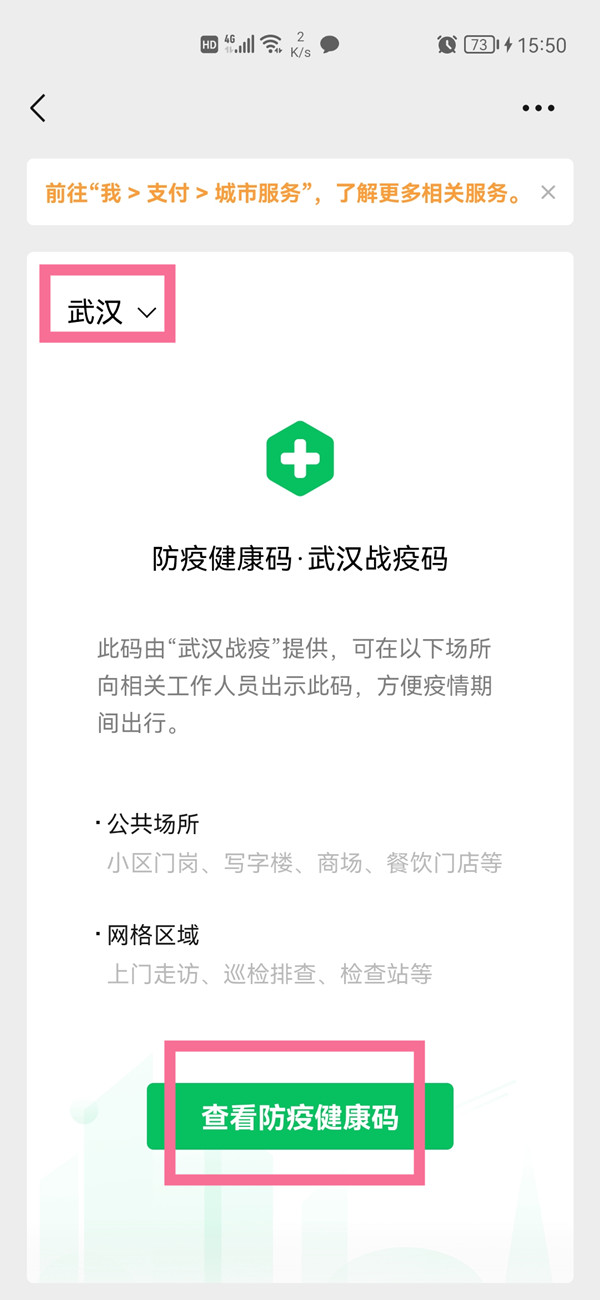Go back using the top-left arrow
This screenshot has width=600, height=1300.
pyautogui.click(x=38, y=108)
